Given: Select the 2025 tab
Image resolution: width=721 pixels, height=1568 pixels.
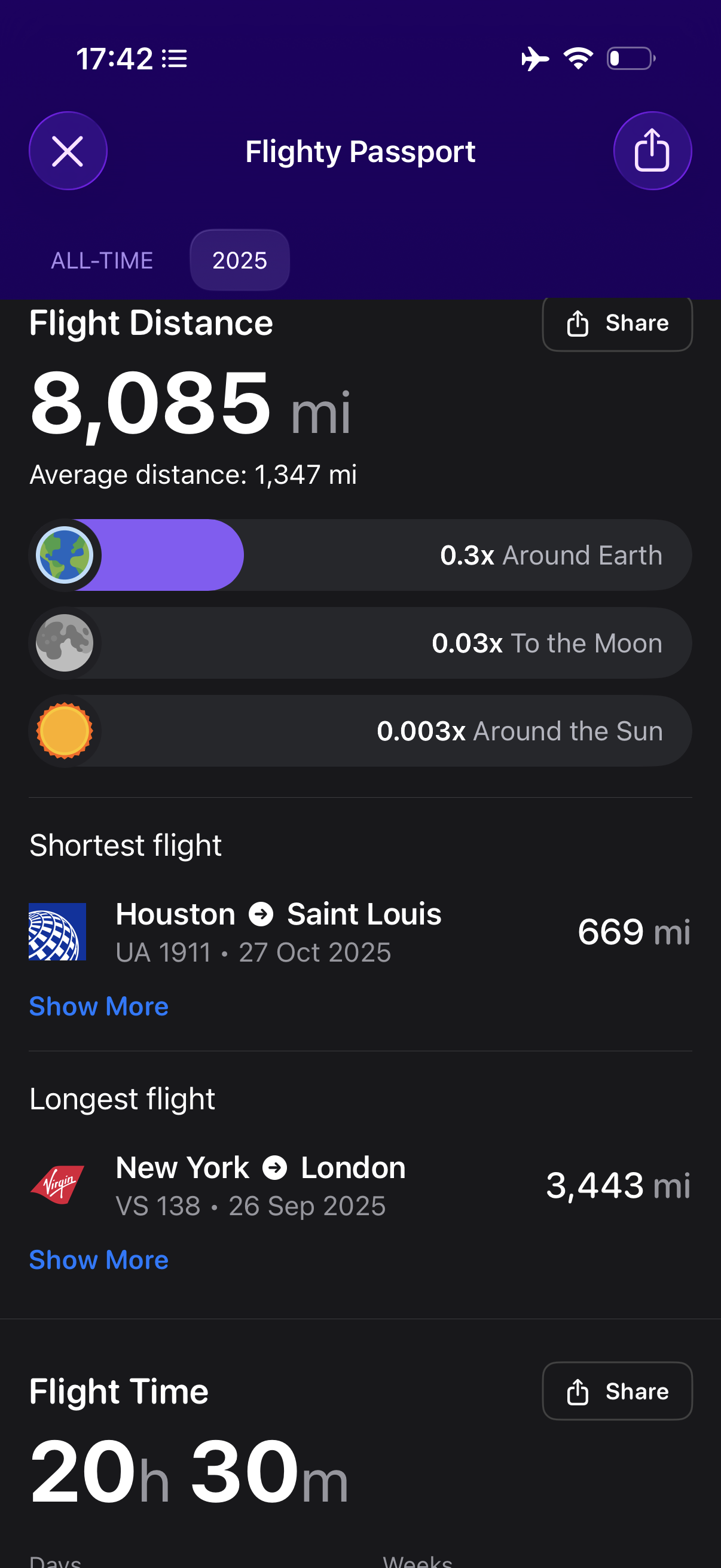Looking at the screenshot, I should click(239, 261).
